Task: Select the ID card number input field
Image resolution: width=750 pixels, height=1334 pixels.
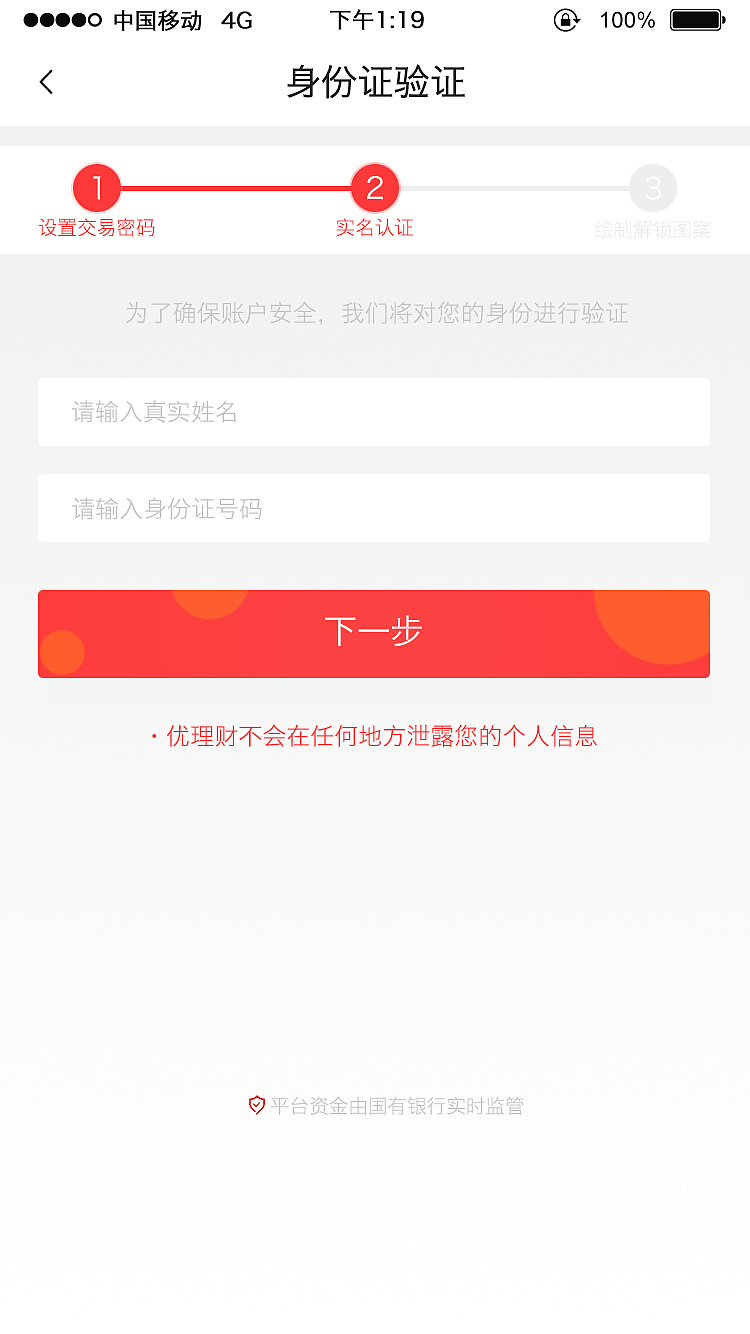Action: 375,508
